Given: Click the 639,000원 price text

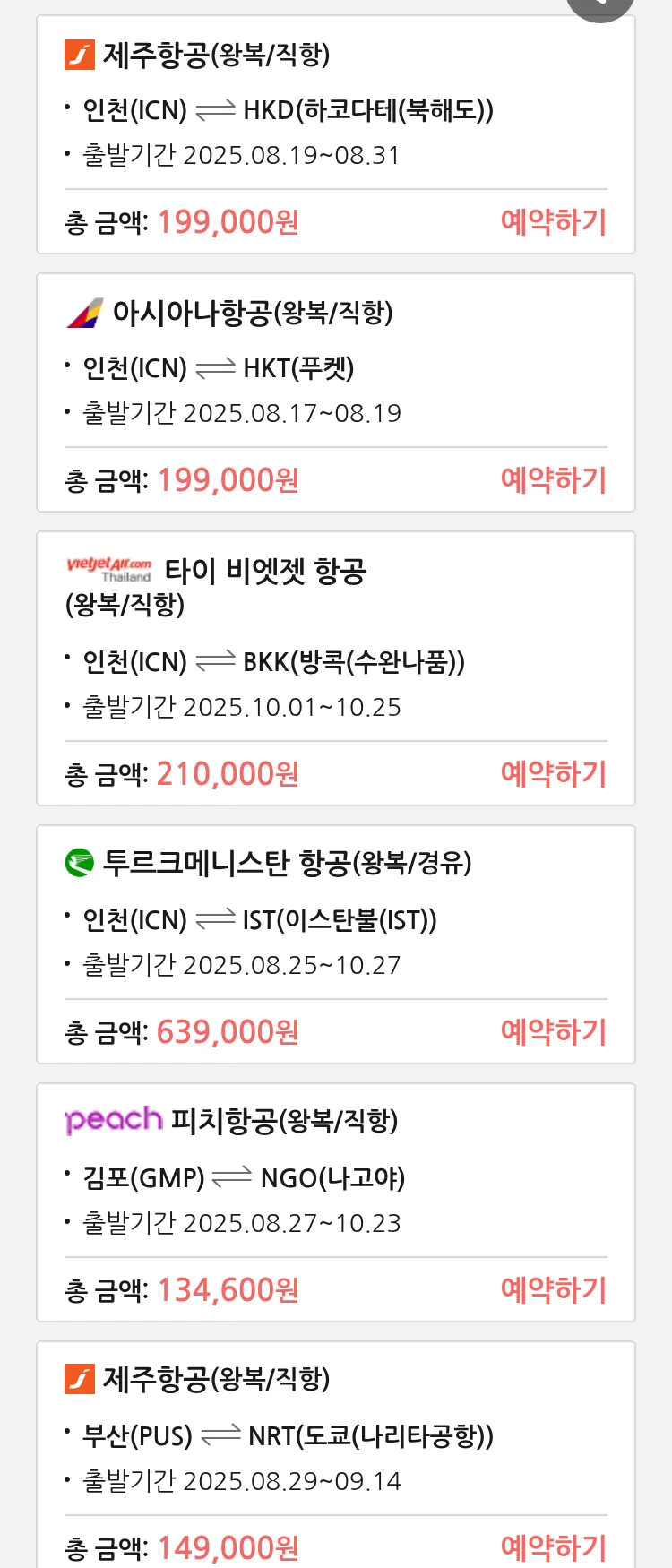Looking at the screenshot, I should point(228,1031).
